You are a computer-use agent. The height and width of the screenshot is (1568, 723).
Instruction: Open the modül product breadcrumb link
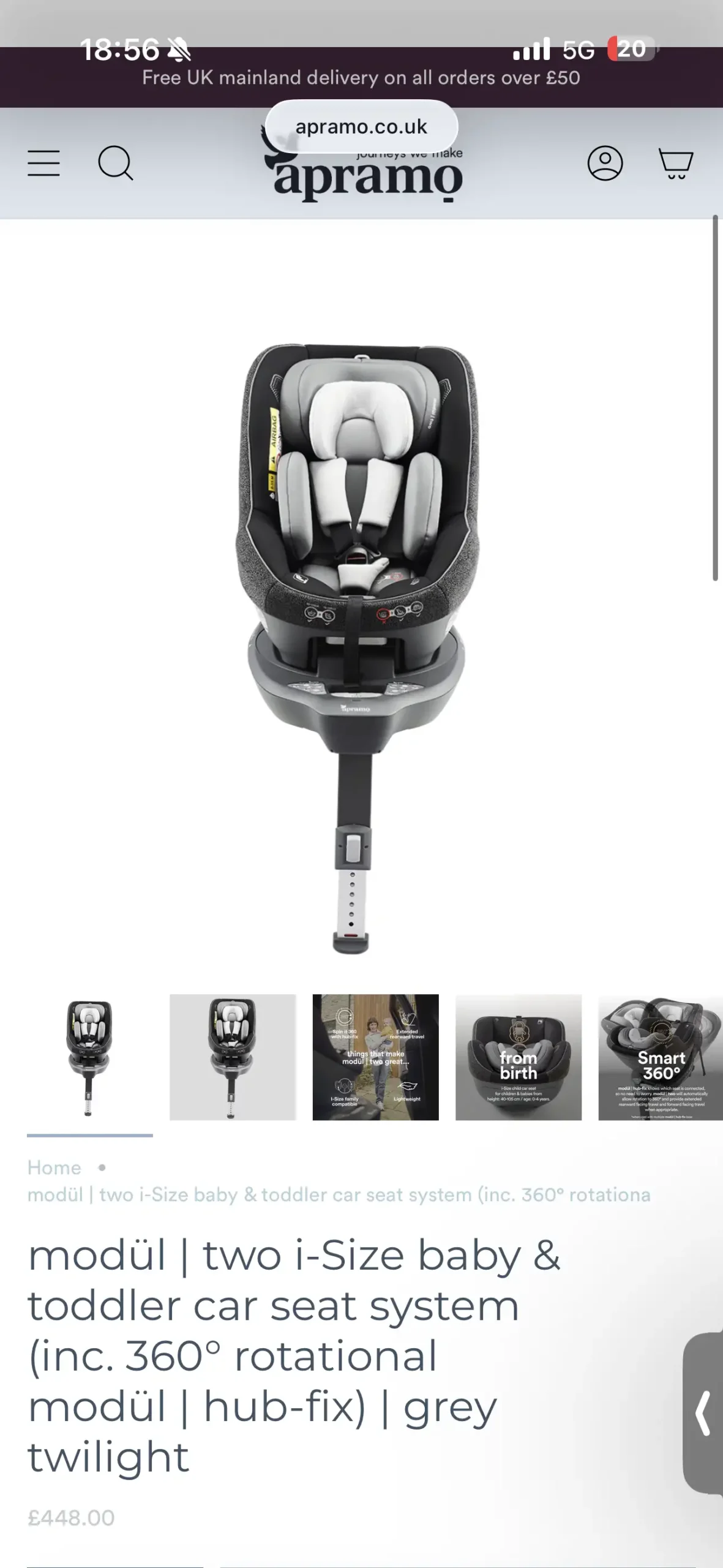(340, 1195)
